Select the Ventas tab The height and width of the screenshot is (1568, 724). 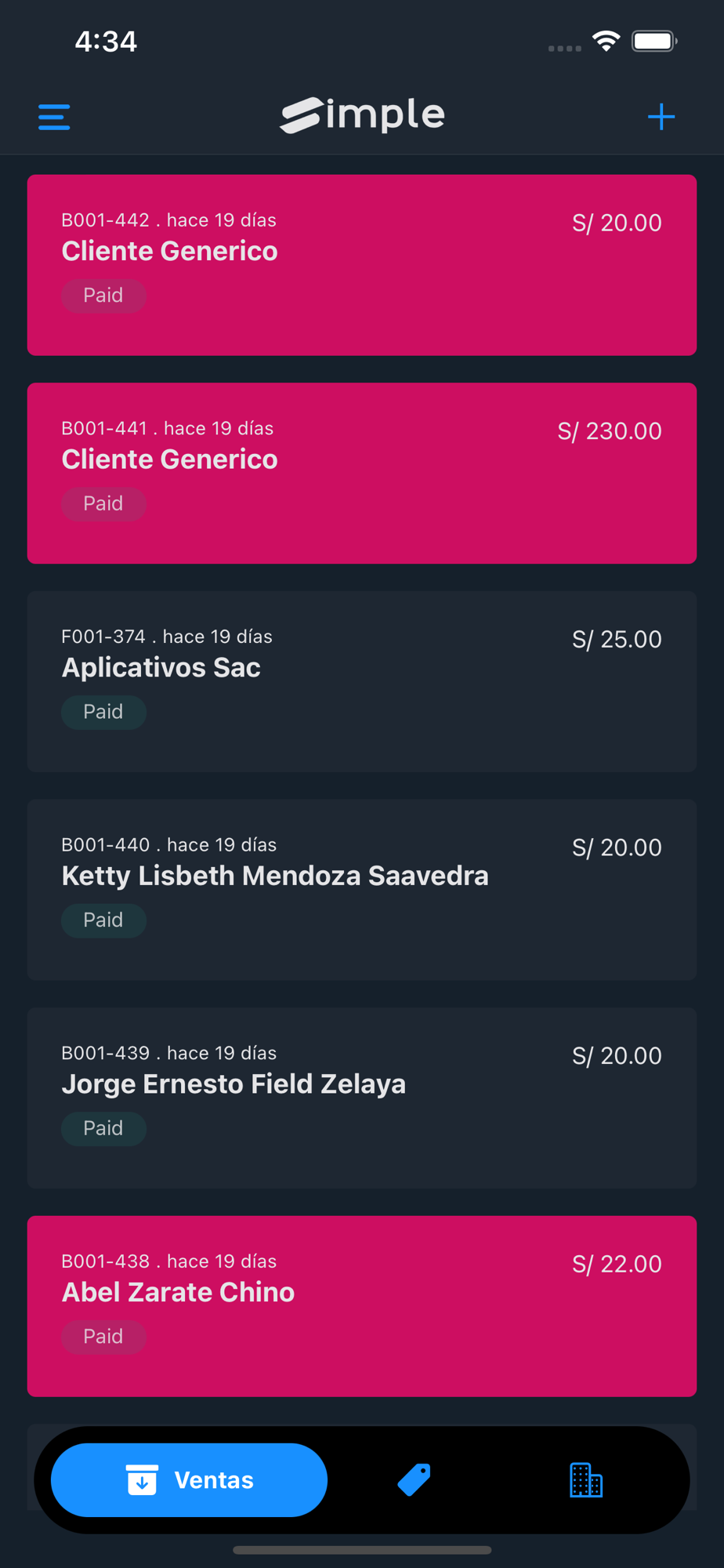pyautogui.click(x=189, y=1479)
